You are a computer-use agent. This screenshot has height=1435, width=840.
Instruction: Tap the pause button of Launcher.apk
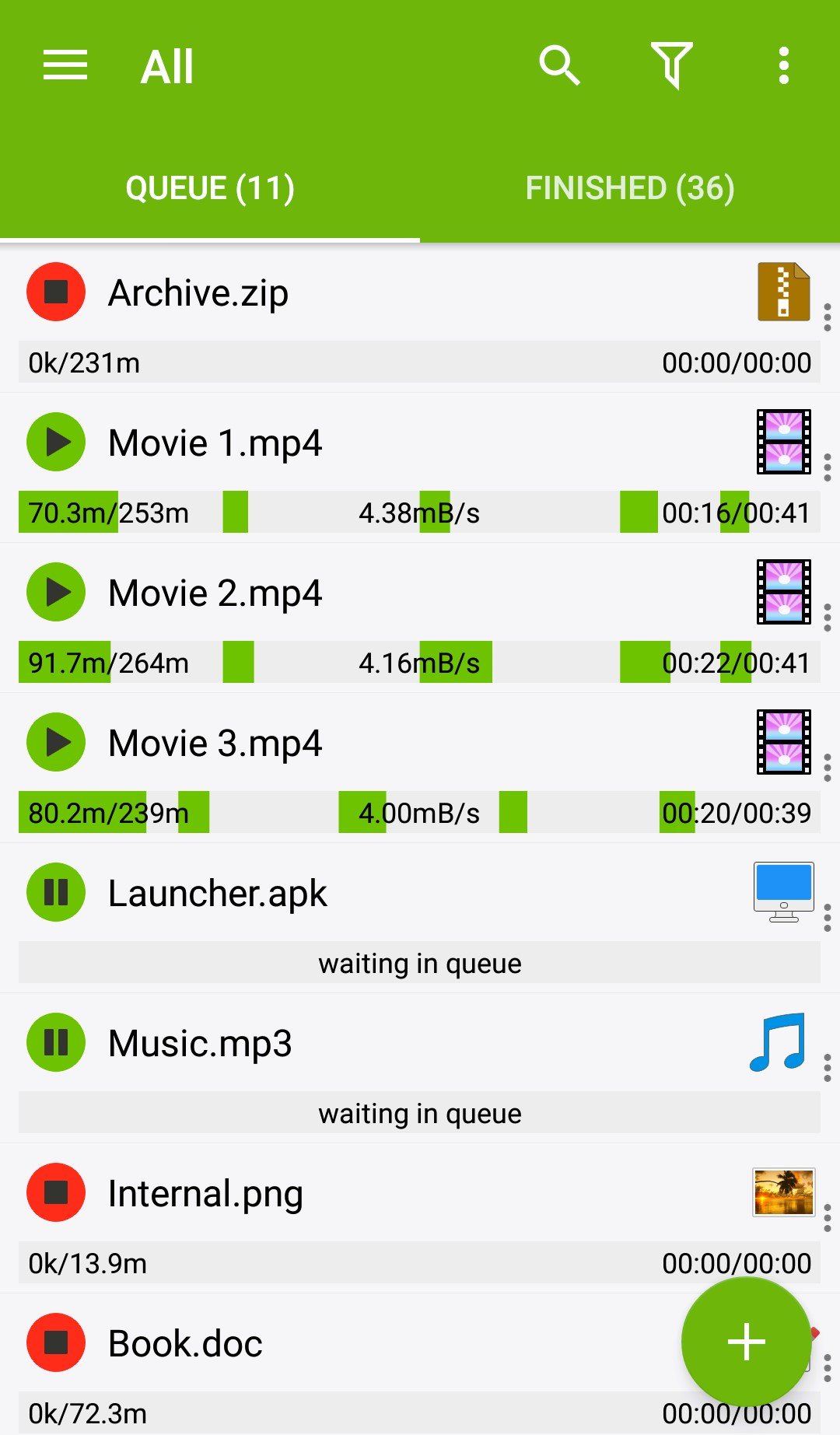[56, 892]
